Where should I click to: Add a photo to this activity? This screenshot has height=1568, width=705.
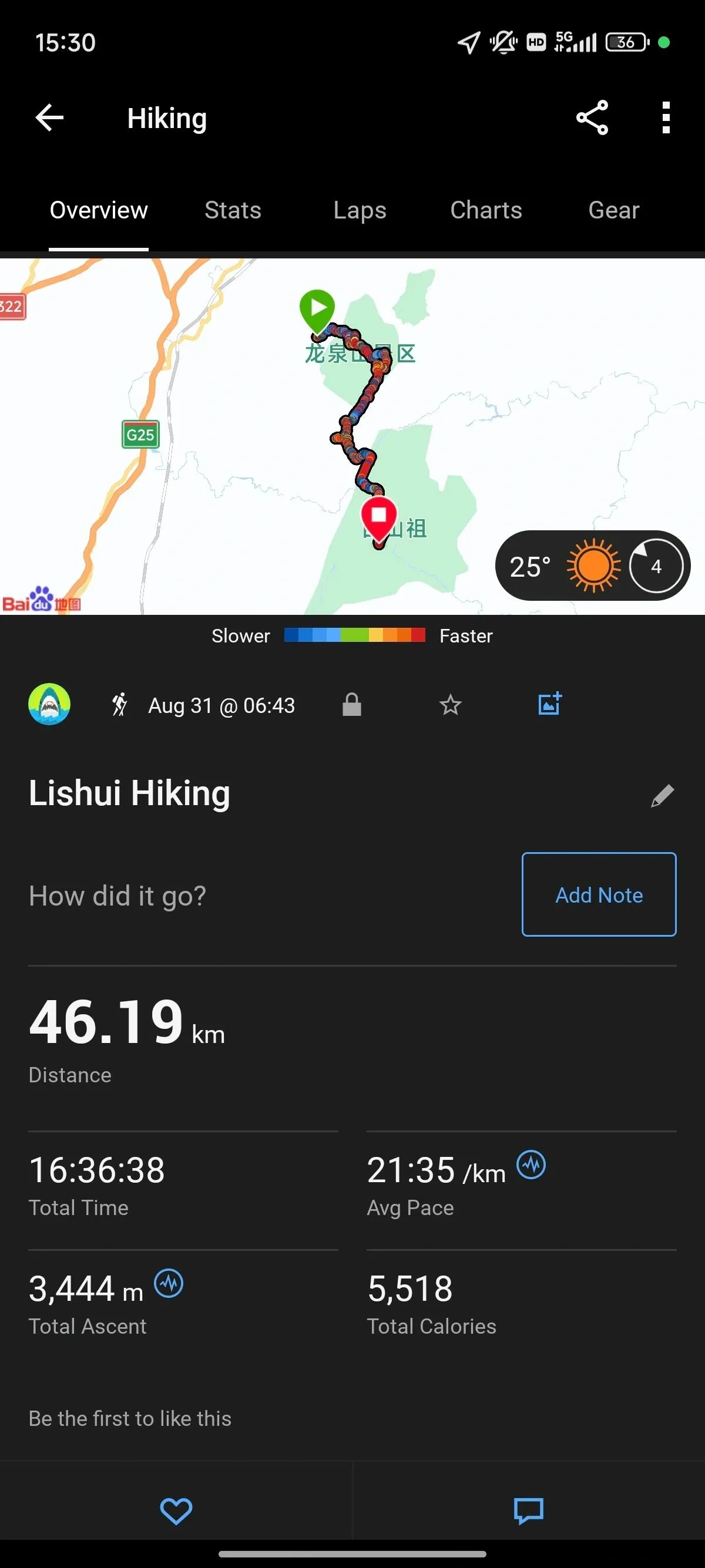[549, 704]
